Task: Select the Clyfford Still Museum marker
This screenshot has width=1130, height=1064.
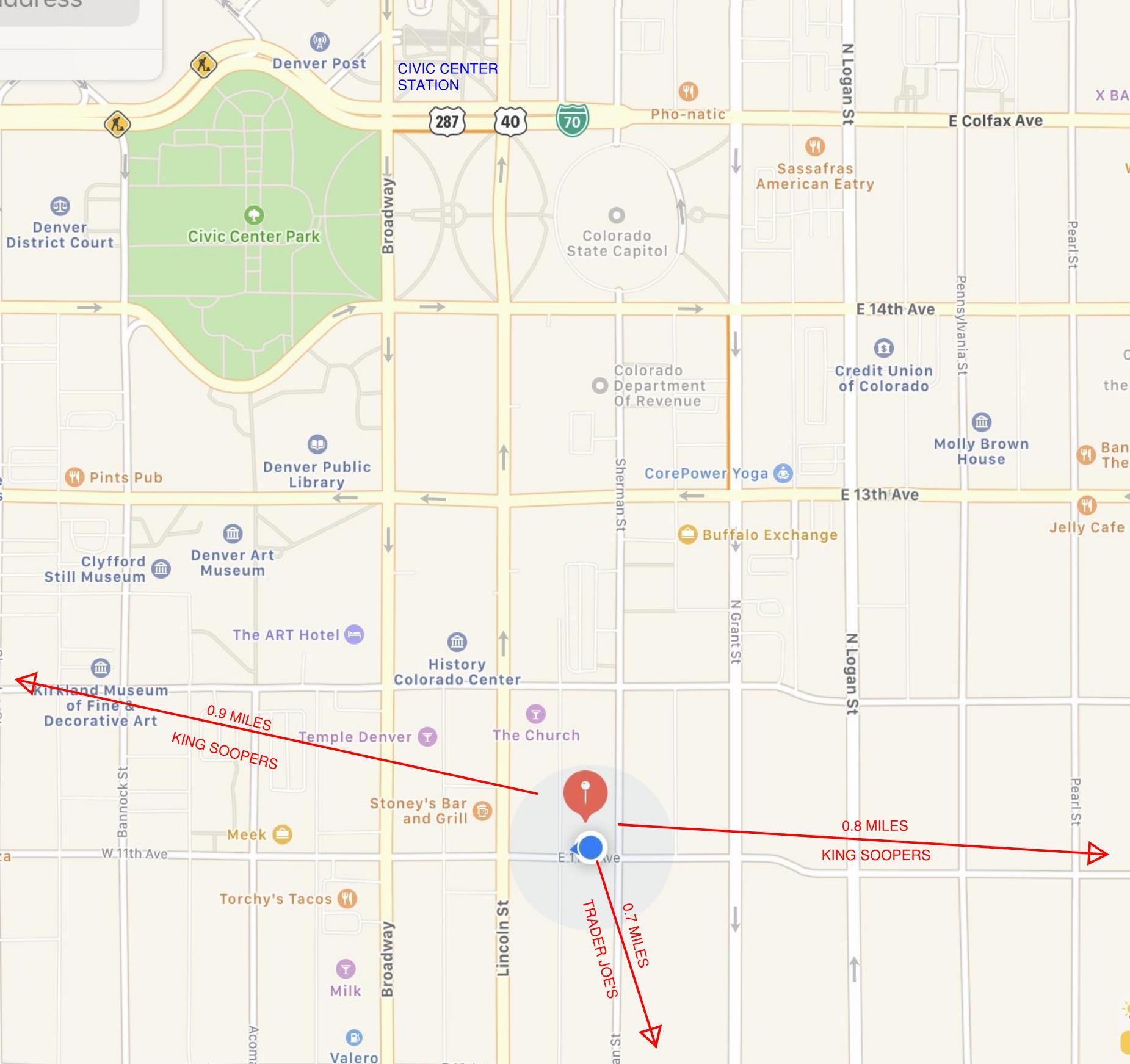Action: coord(161,568)
